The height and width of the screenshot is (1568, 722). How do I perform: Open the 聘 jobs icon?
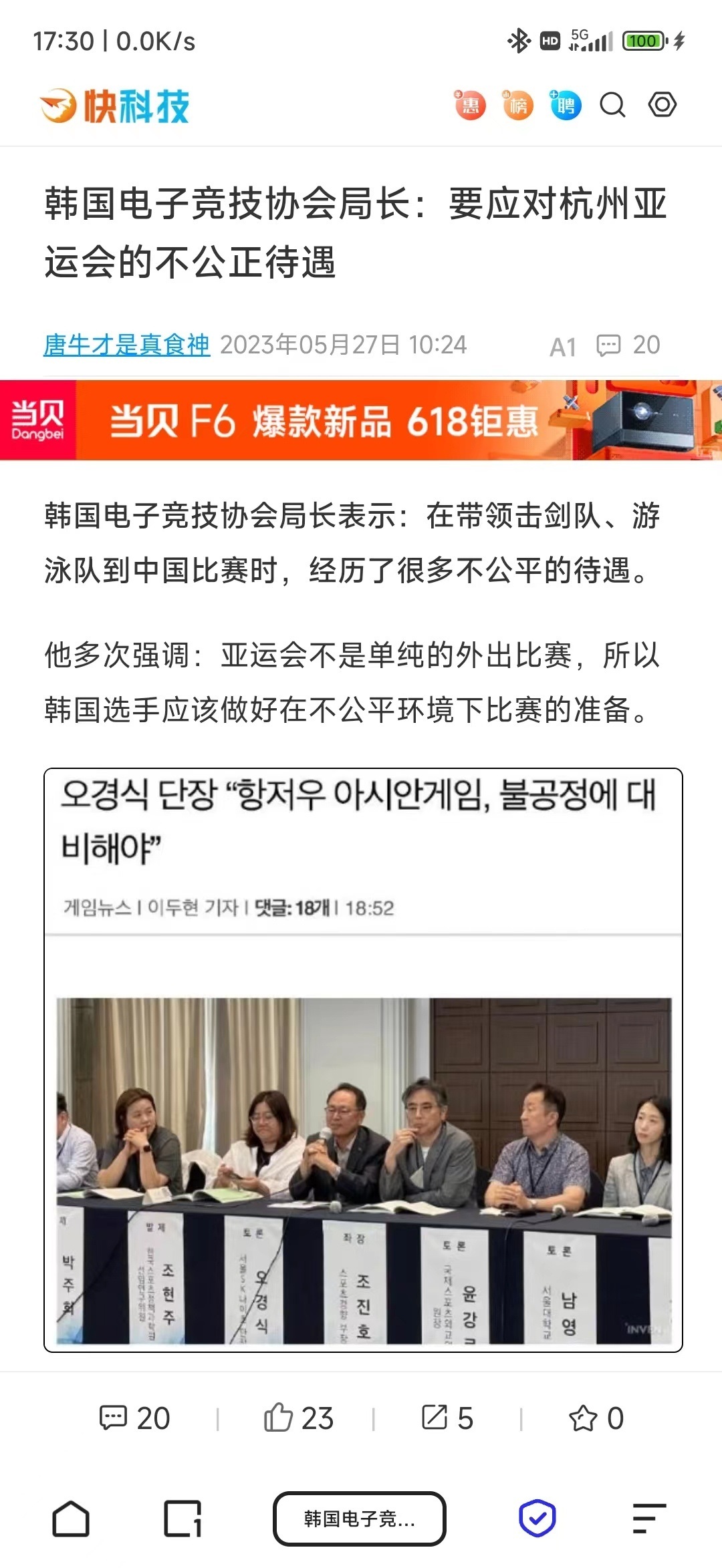point(565,105)
